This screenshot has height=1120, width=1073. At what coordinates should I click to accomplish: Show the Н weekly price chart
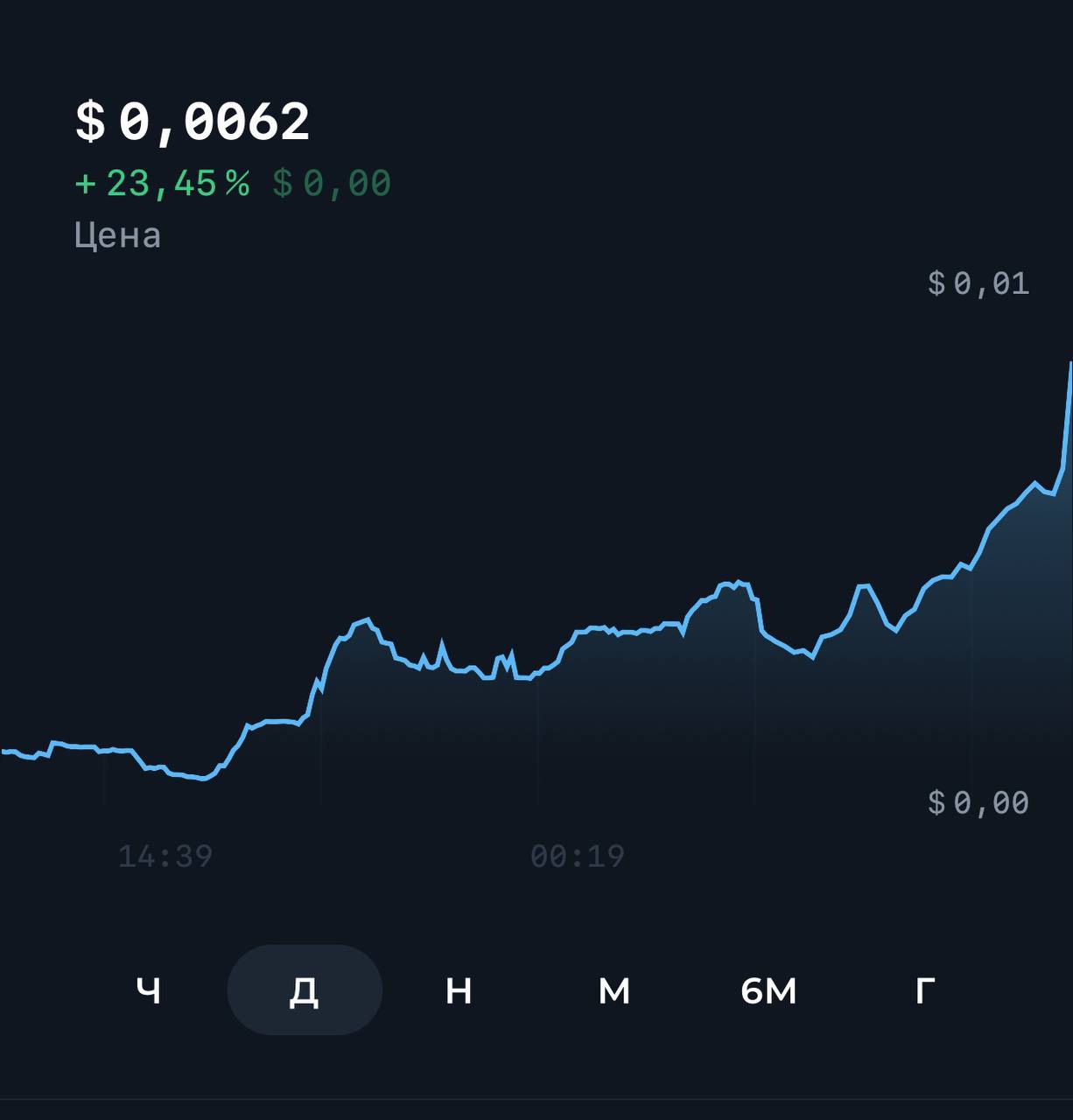pos(459,990)
